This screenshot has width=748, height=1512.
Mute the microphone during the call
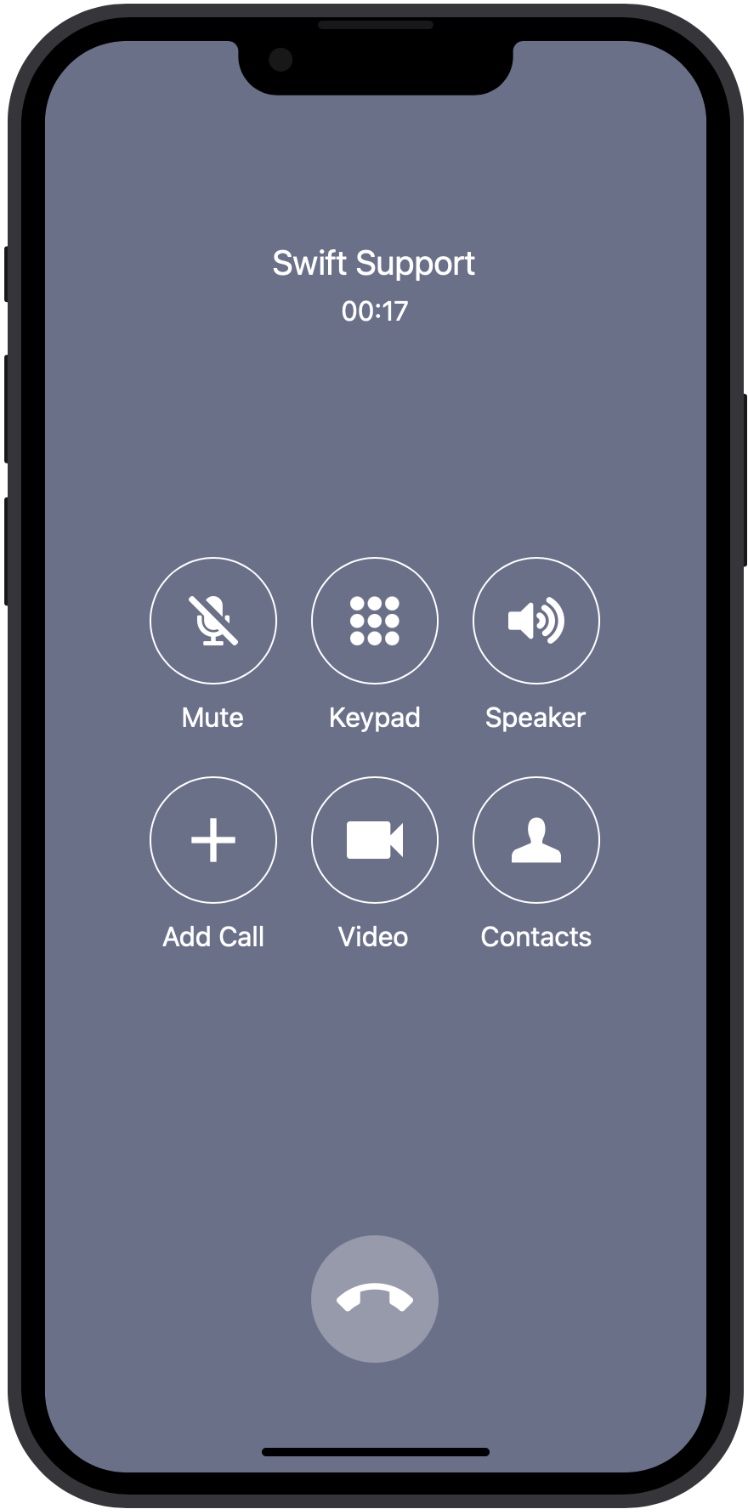pyautogui.click(x=213, y=621)
